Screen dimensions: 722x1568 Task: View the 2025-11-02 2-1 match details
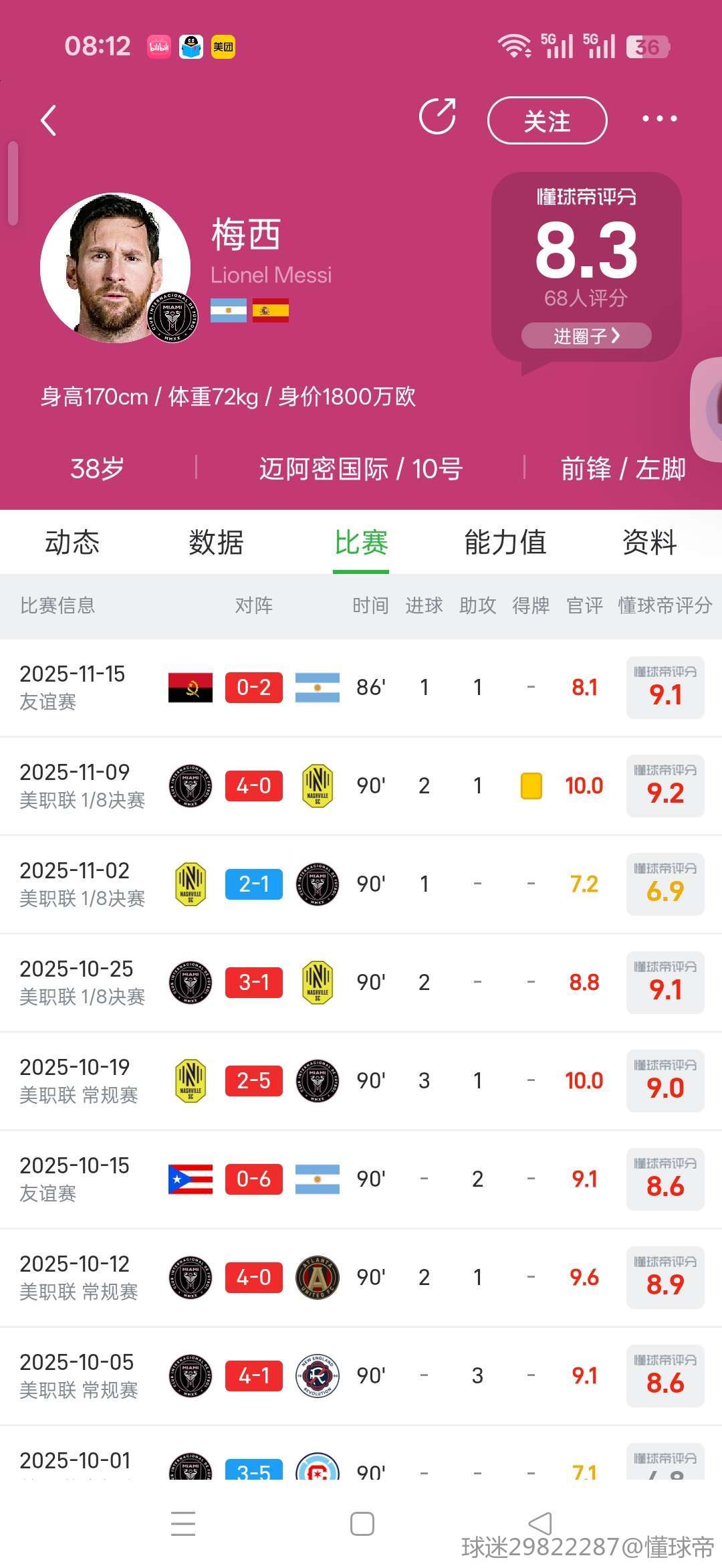(x=254, y=884)
